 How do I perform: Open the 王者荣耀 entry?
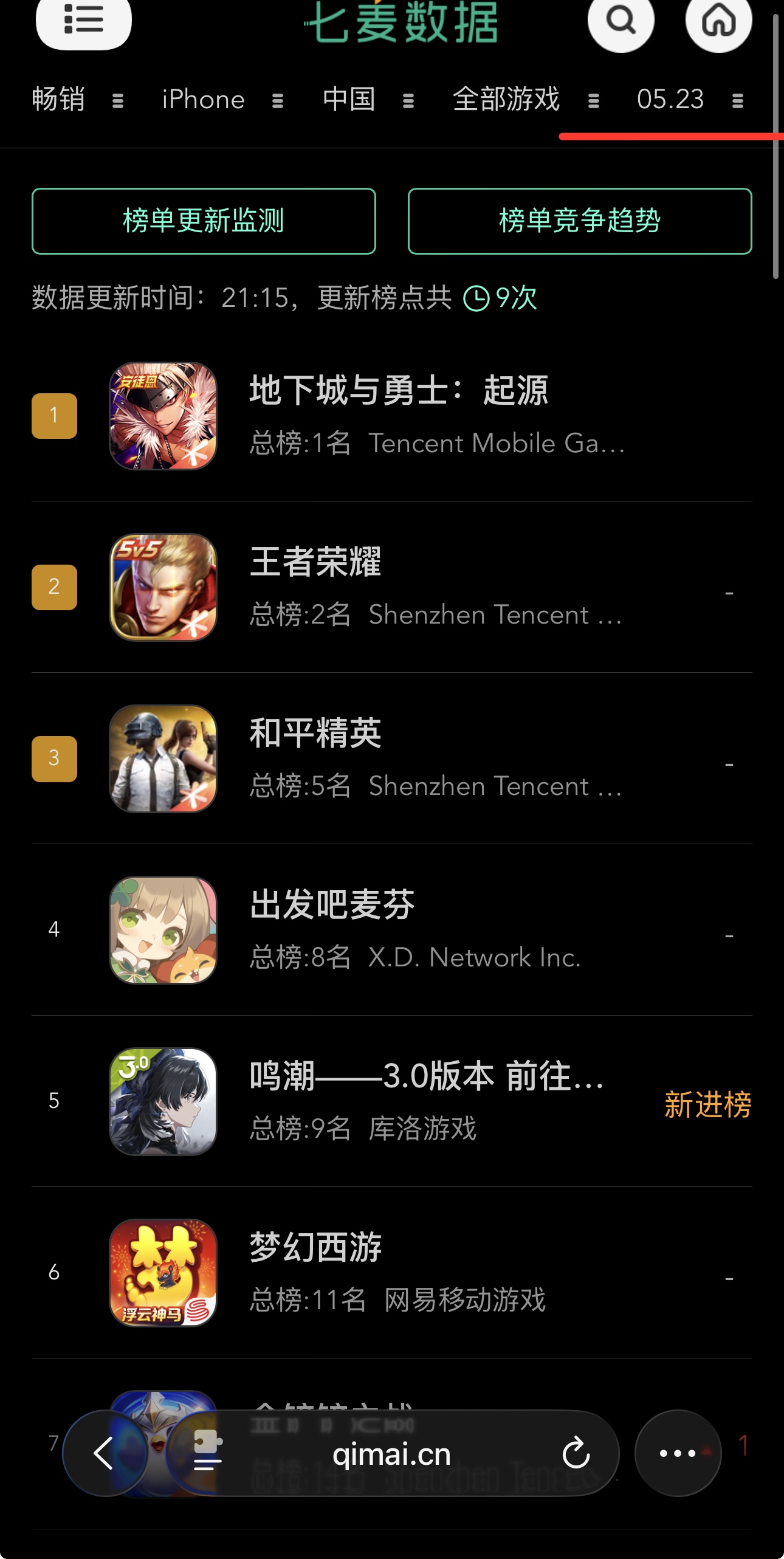(x=315, y=562)
